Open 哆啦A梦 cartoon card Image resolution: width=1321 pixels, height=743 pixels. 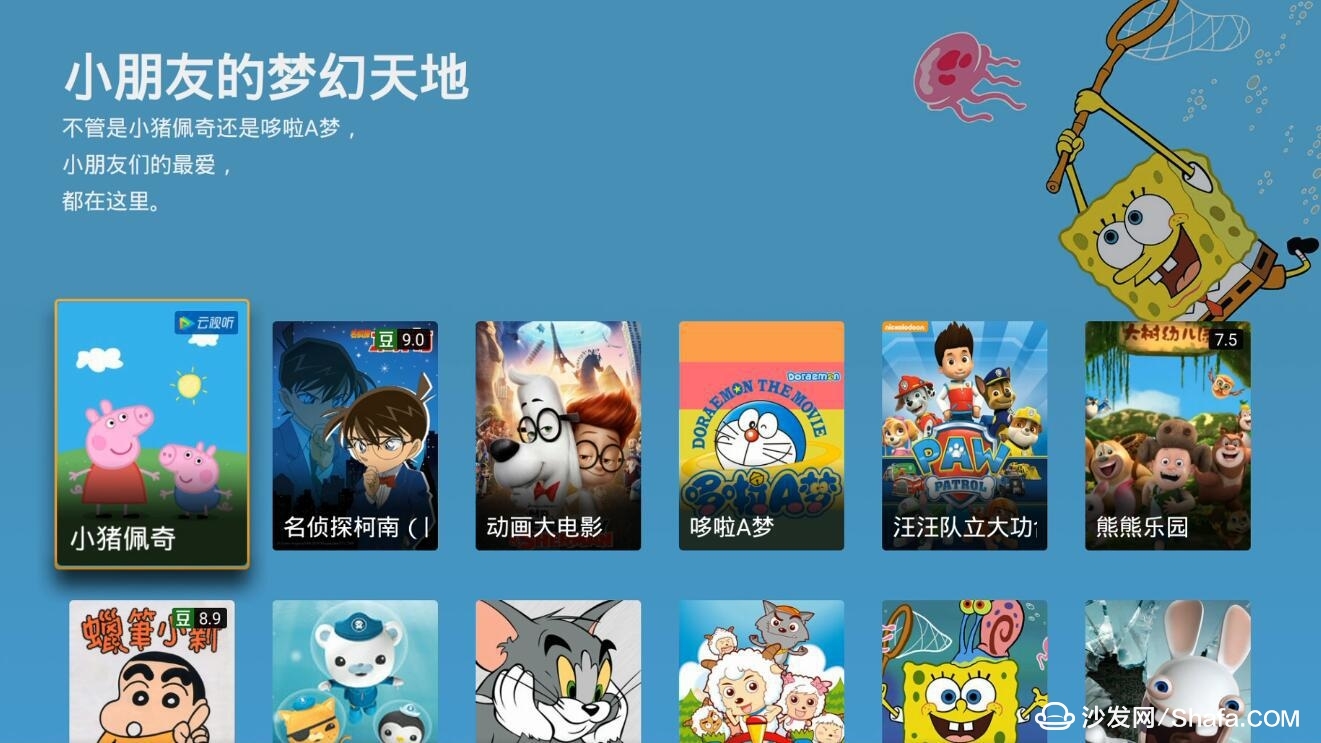click(761, 435)
